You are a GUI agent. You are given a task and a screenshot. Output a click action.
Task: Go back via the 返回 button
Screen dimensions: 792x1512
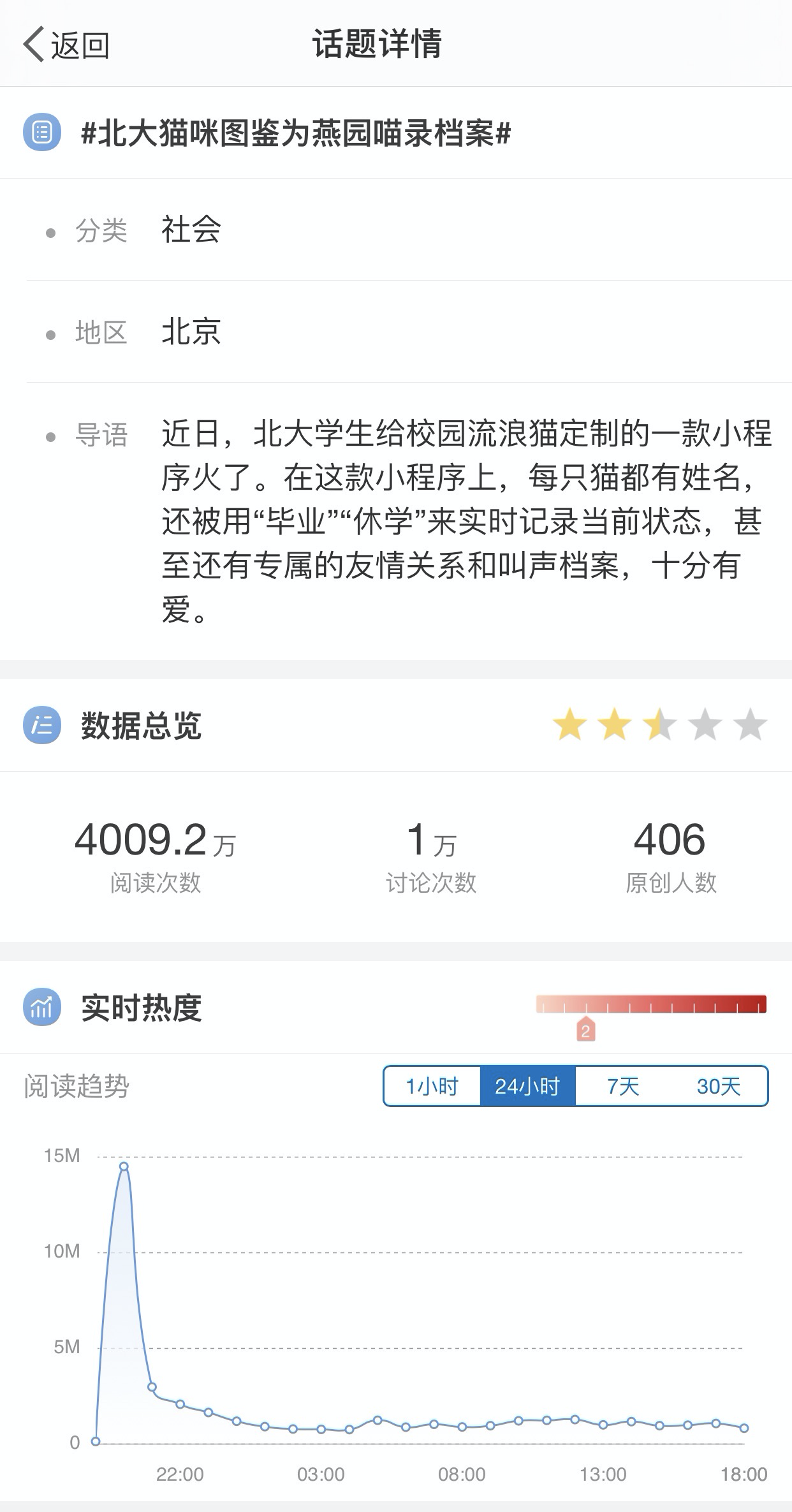click(x=66, y=45)
